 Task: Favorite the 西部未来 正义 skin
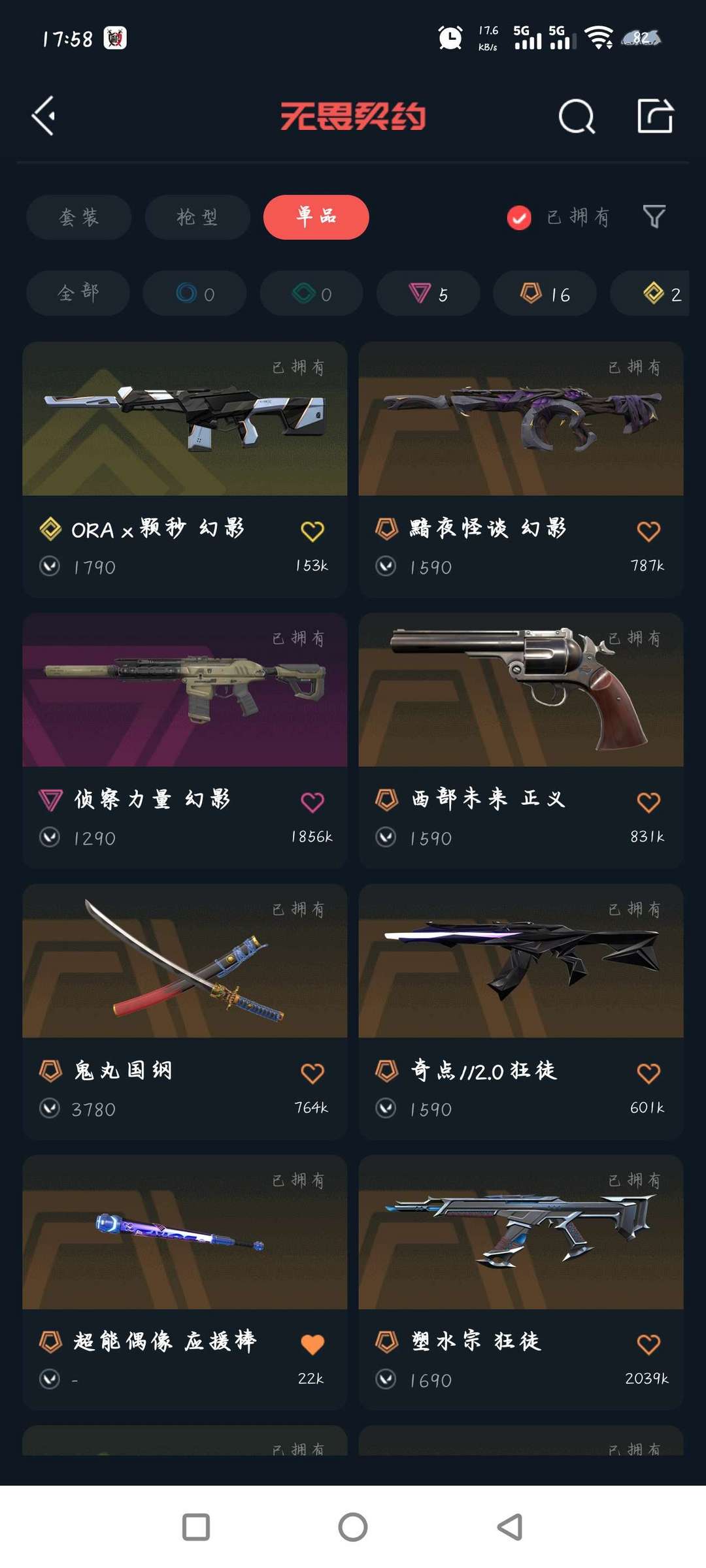point(648,802)
